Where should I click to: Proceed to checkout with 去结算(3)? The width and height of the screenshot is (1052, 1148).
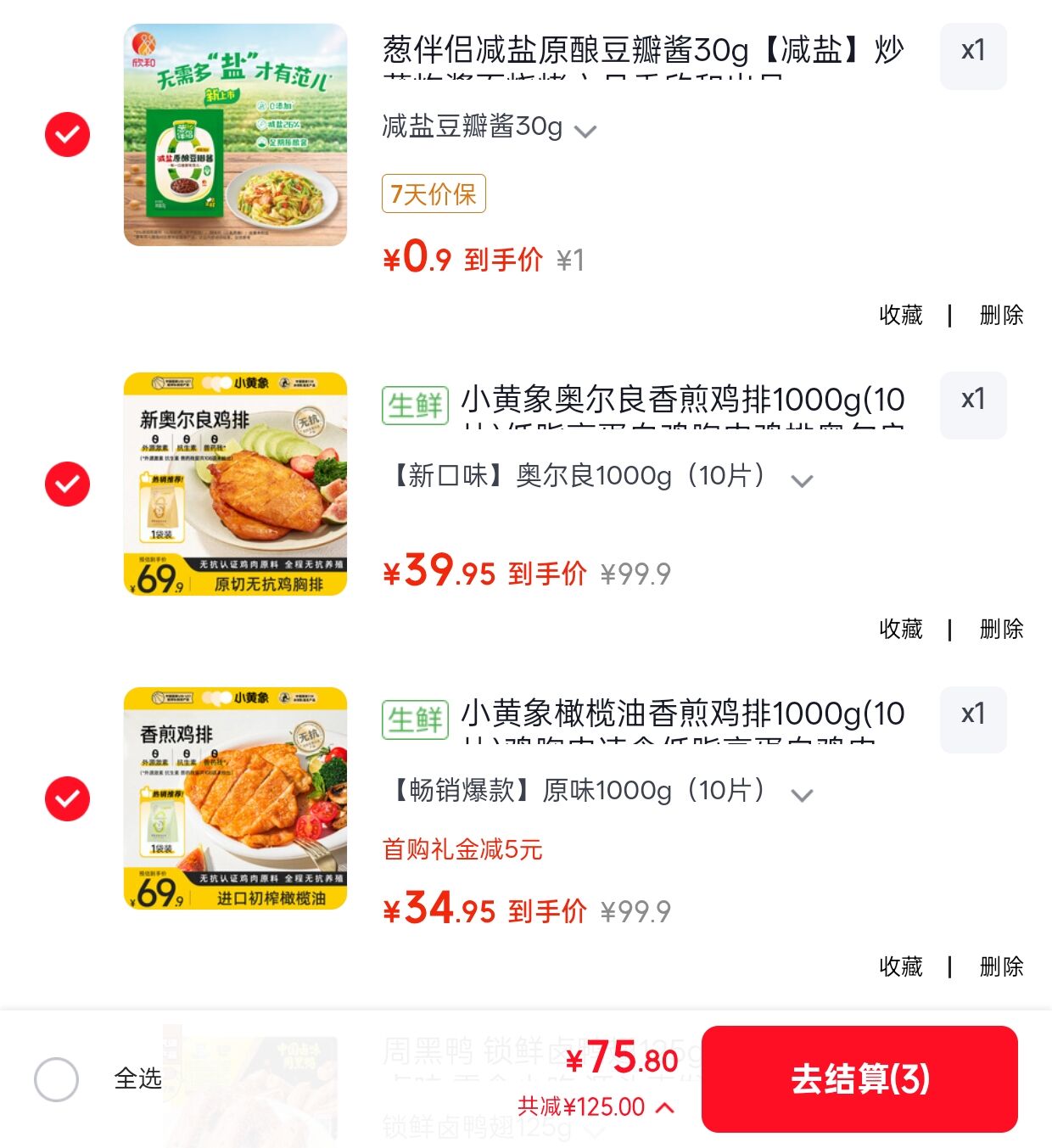point(859,1079)
